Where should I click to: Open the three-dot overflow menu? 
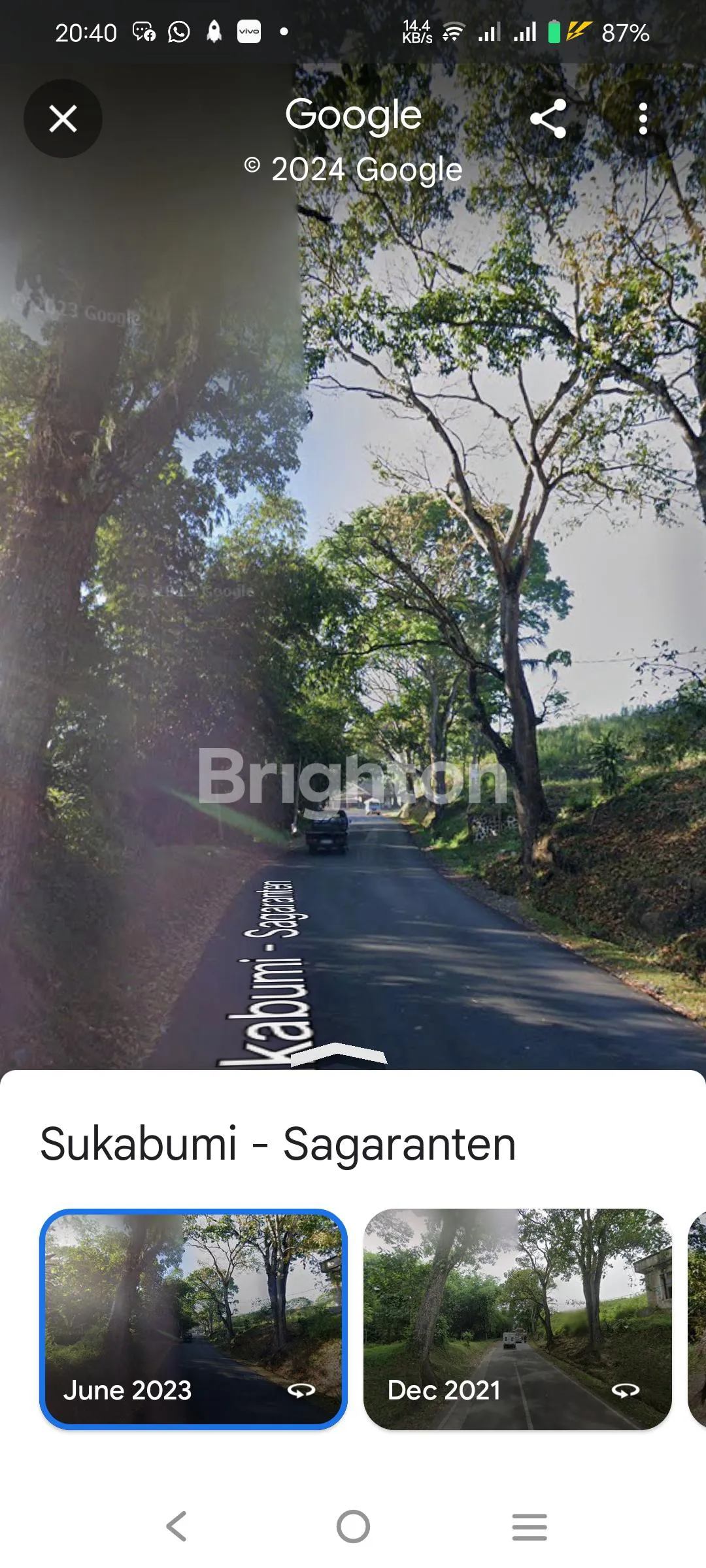[x=643, y=119]
